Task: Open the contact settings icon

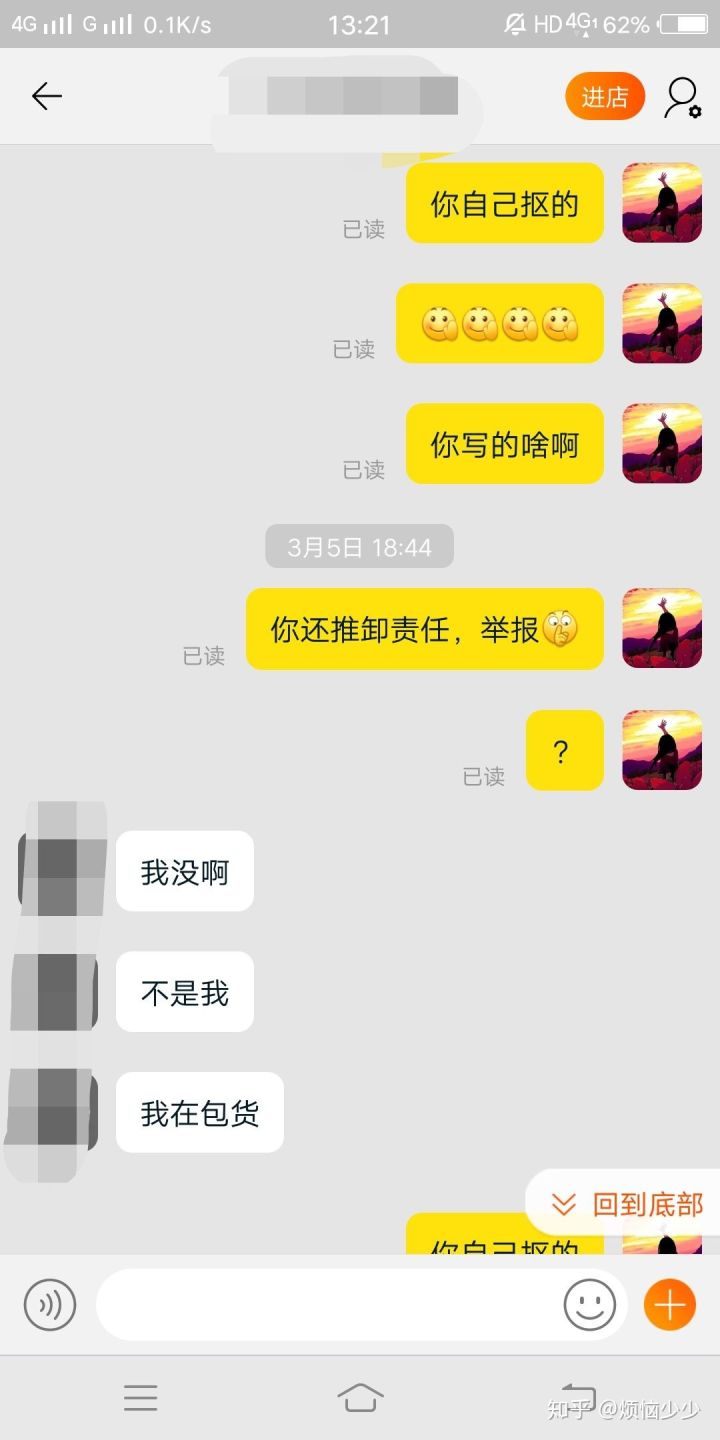Action: 682,97
